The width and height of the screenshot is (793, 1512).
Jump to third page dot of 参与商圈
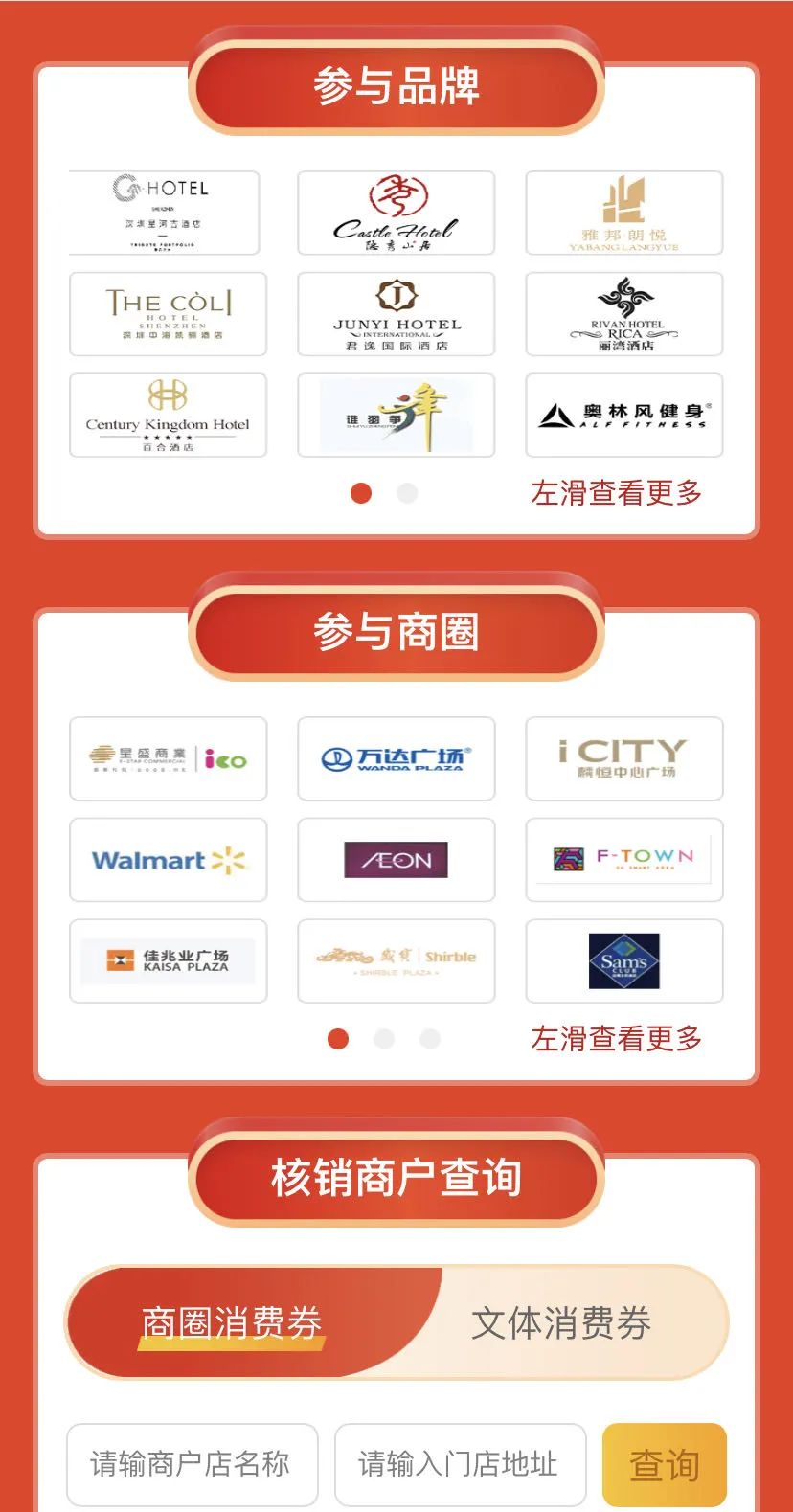pos(430,1039)
